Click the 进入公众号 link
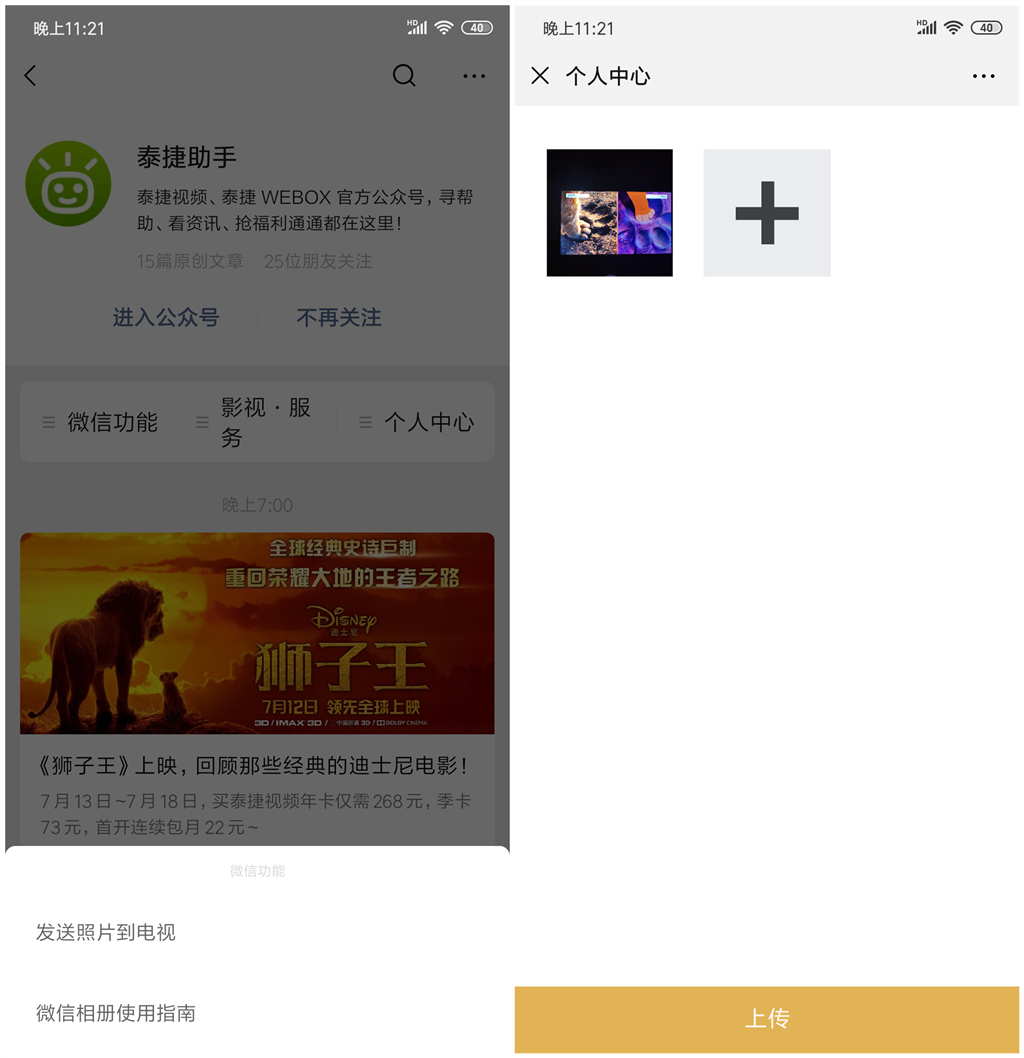1024x1058 pixels. (x=166, y=317)
